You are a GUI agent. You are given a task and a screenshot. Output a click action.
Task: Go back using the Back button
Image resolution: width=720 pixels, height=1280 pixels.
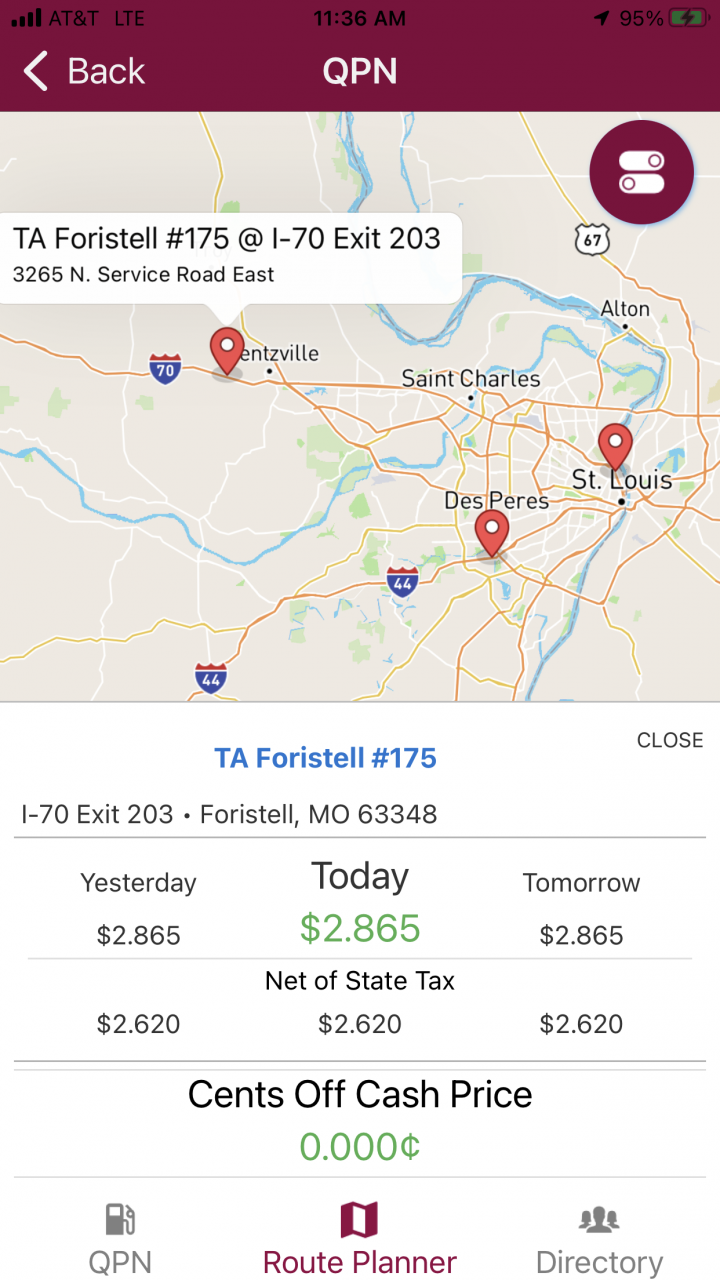[x=85, y=72]
